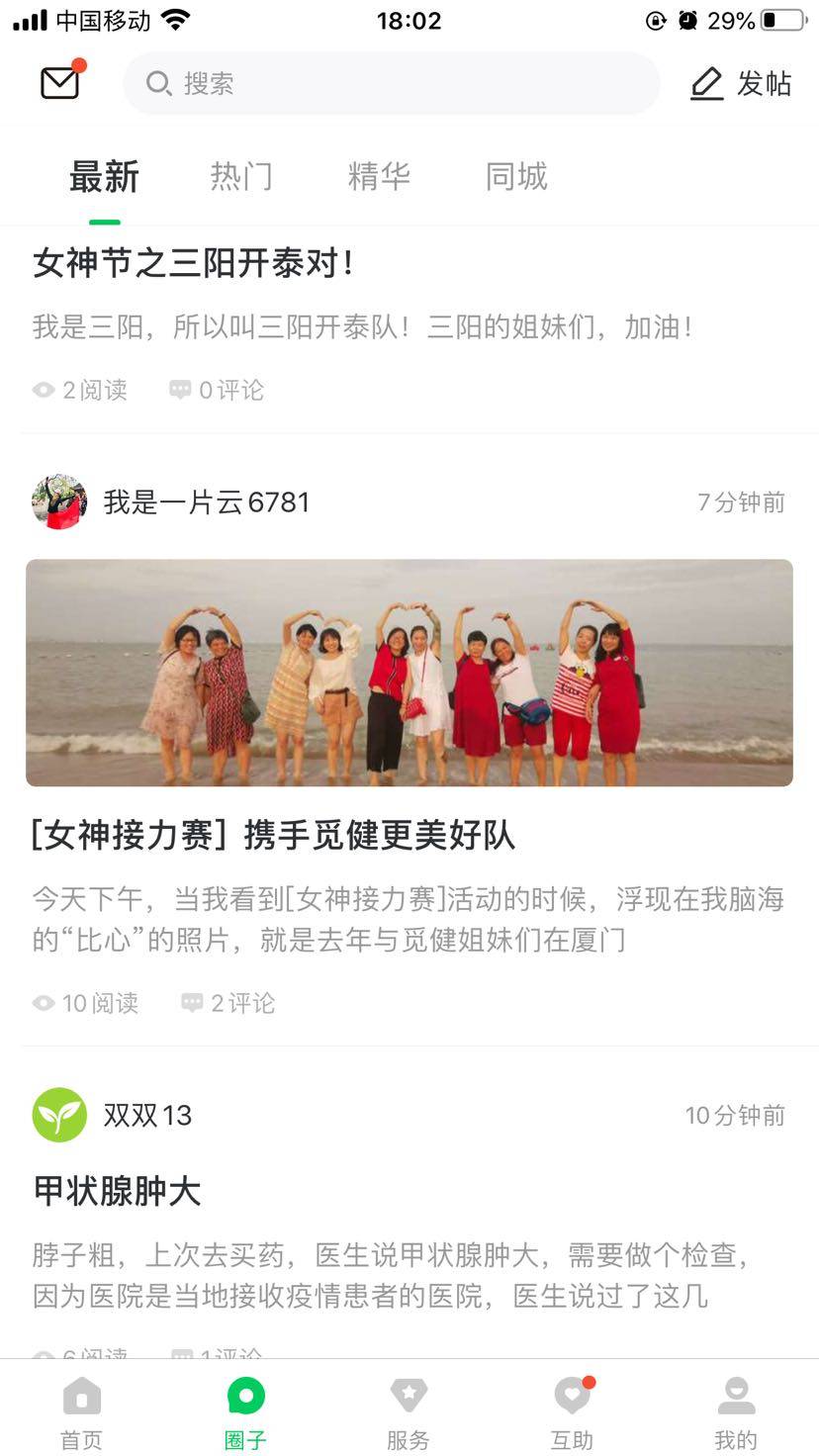Screen dimensions: 819x1456
Task: Open the messages envelope icon
Action: pos(59,83)
